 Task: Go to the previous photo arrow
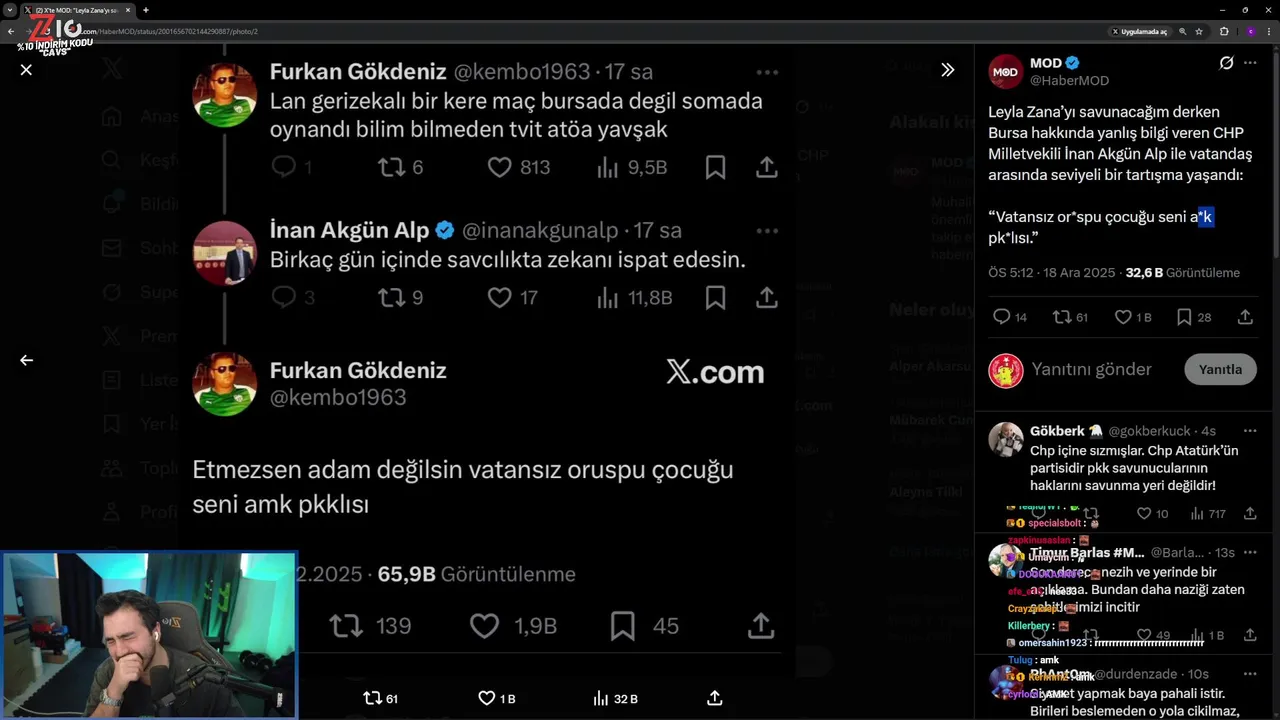tap(26, 360)
